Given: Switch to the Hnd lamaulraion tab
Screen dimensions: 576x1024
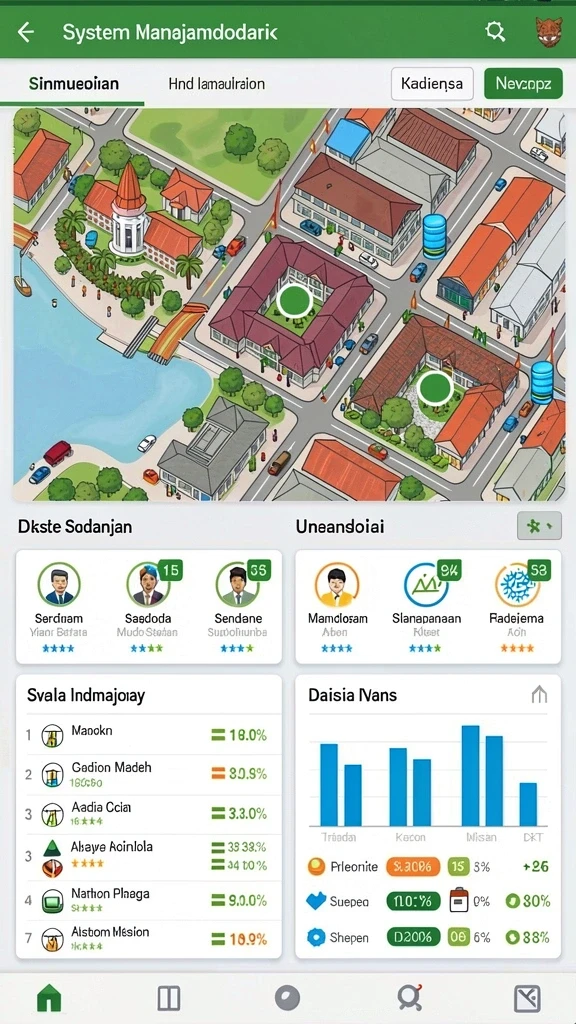Looking at the screenshot, I should (216, 84).
